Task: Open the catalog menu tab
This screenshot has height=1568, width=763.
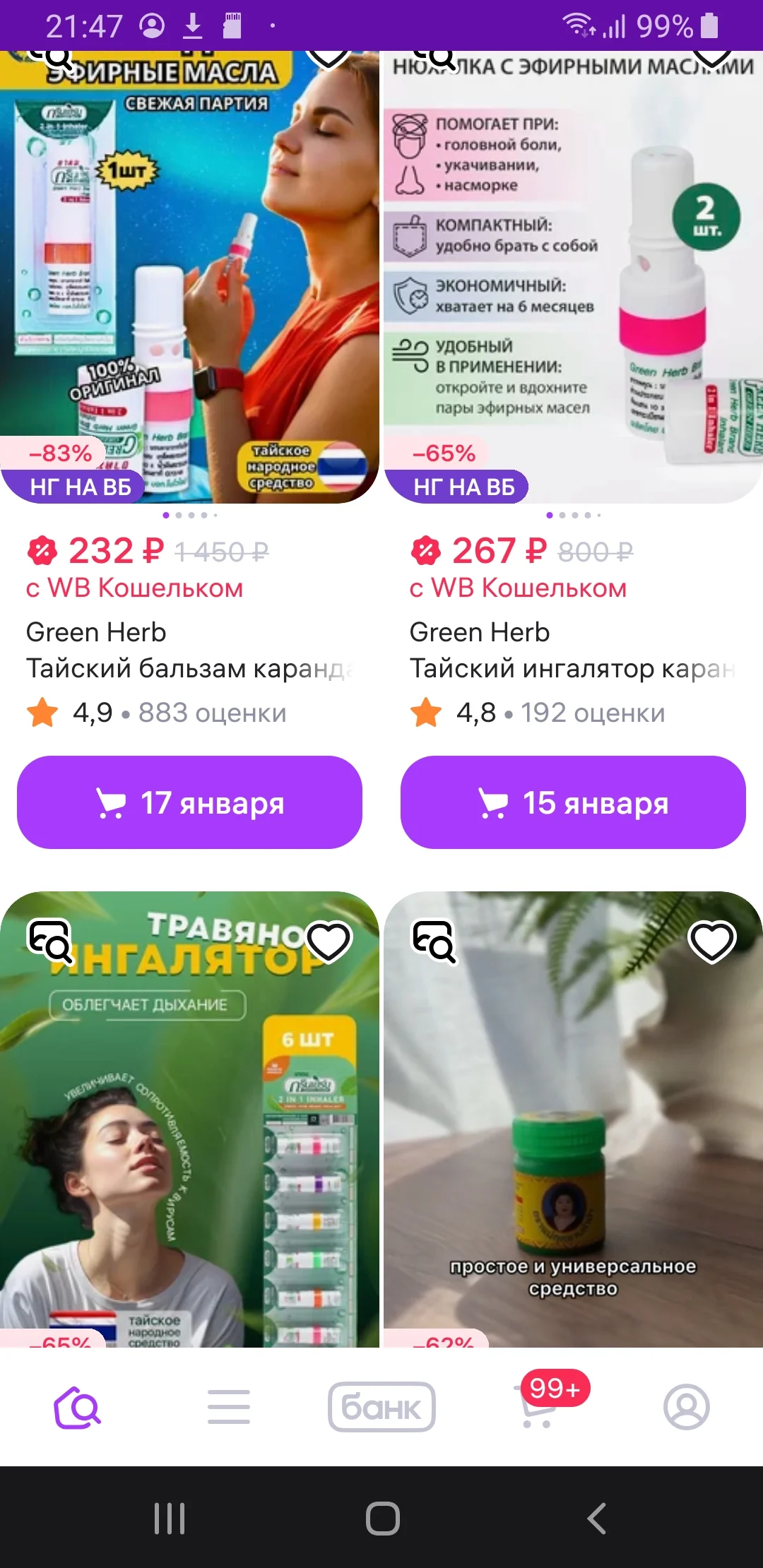Action: pos(229,1407)
